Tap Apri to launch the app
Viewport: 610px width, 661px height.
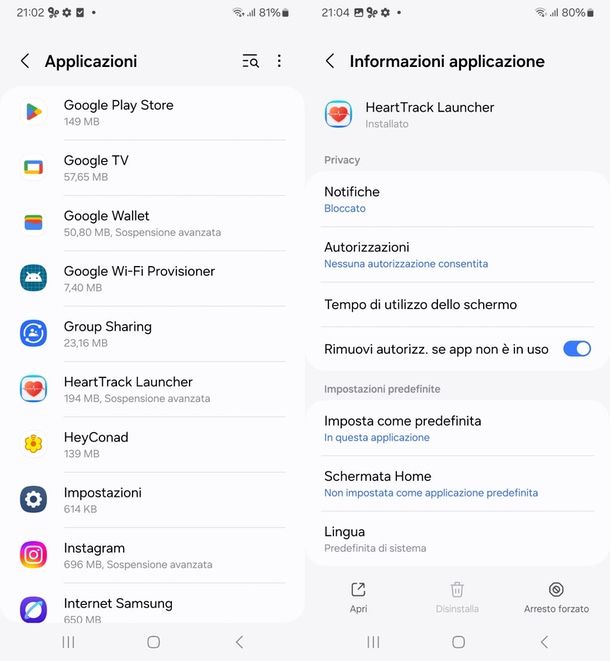[x=358, y=597]
